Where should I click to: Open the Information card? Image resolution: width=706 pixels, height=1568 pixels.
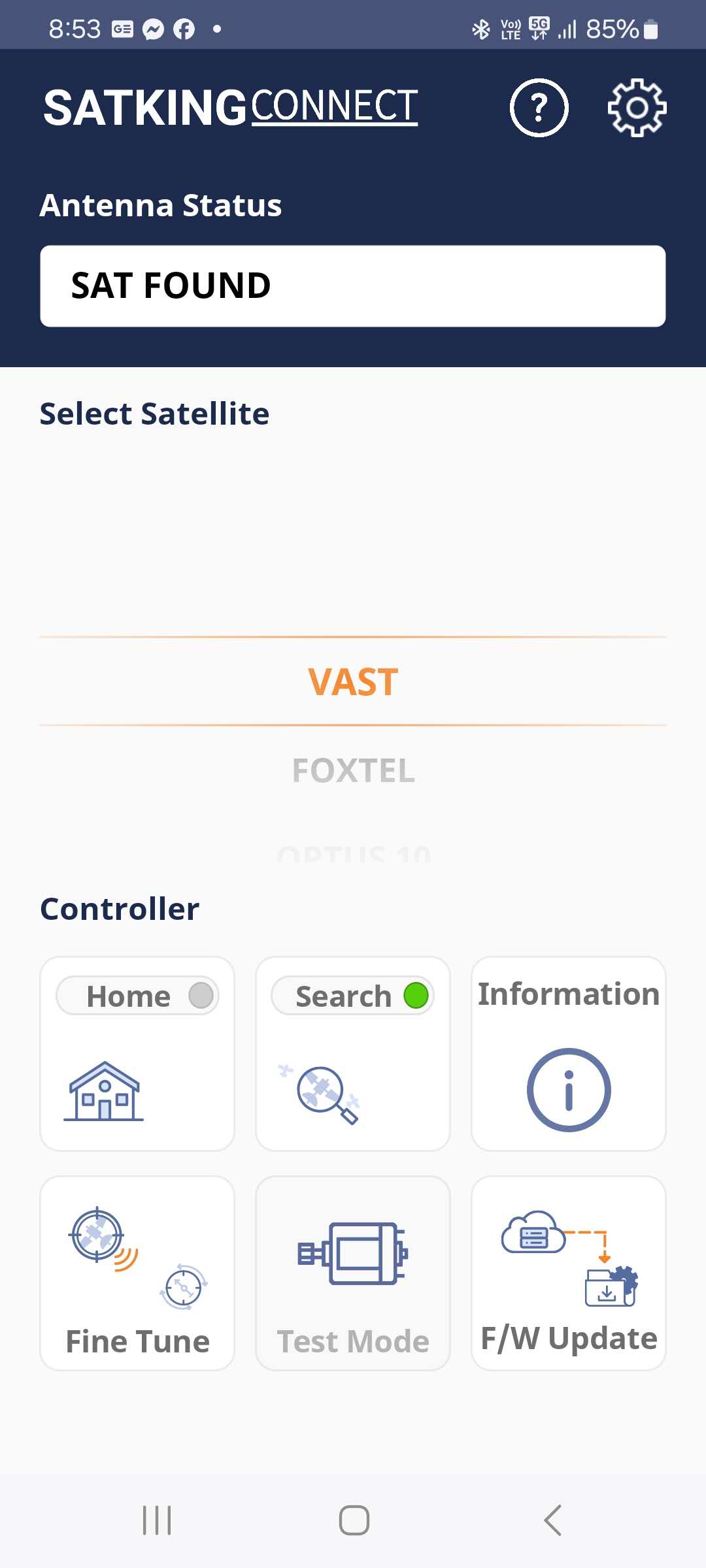tap(568, 1053)
